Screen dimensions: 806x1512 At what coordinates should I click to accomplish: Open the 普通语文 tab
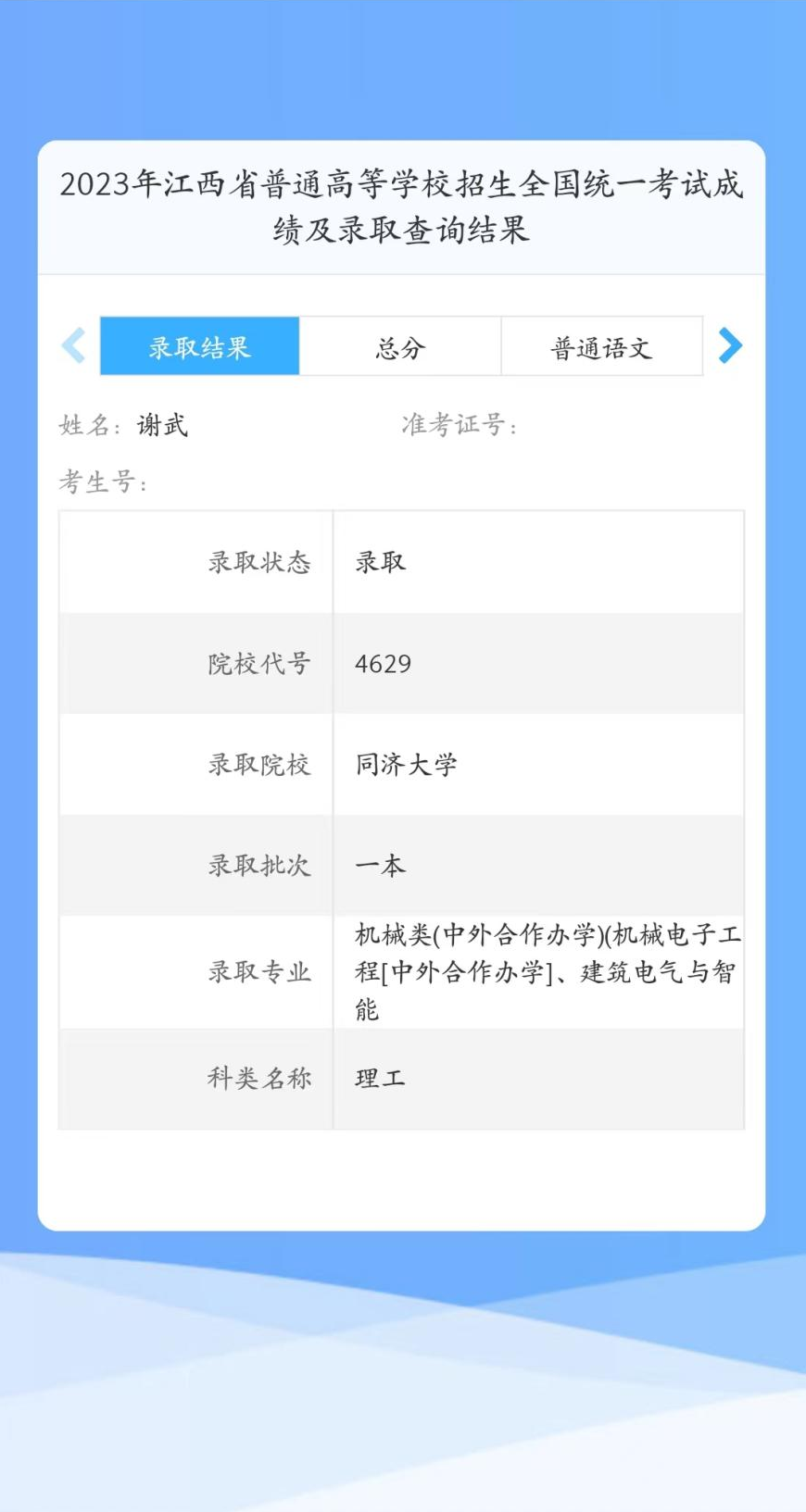pos(601,347)
